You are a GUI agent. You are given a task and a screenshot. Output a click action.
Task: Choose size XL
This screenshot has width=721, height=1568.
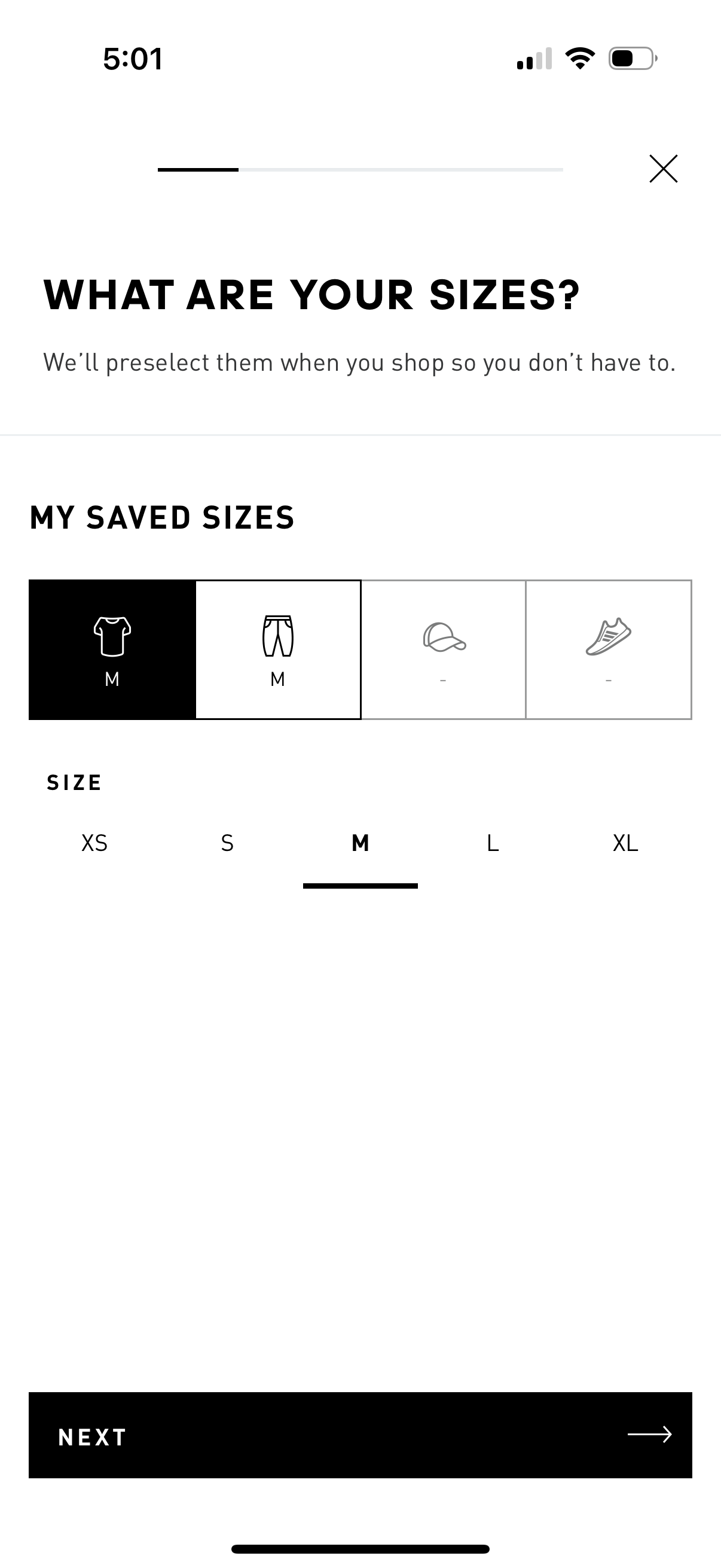coord(625,843)
